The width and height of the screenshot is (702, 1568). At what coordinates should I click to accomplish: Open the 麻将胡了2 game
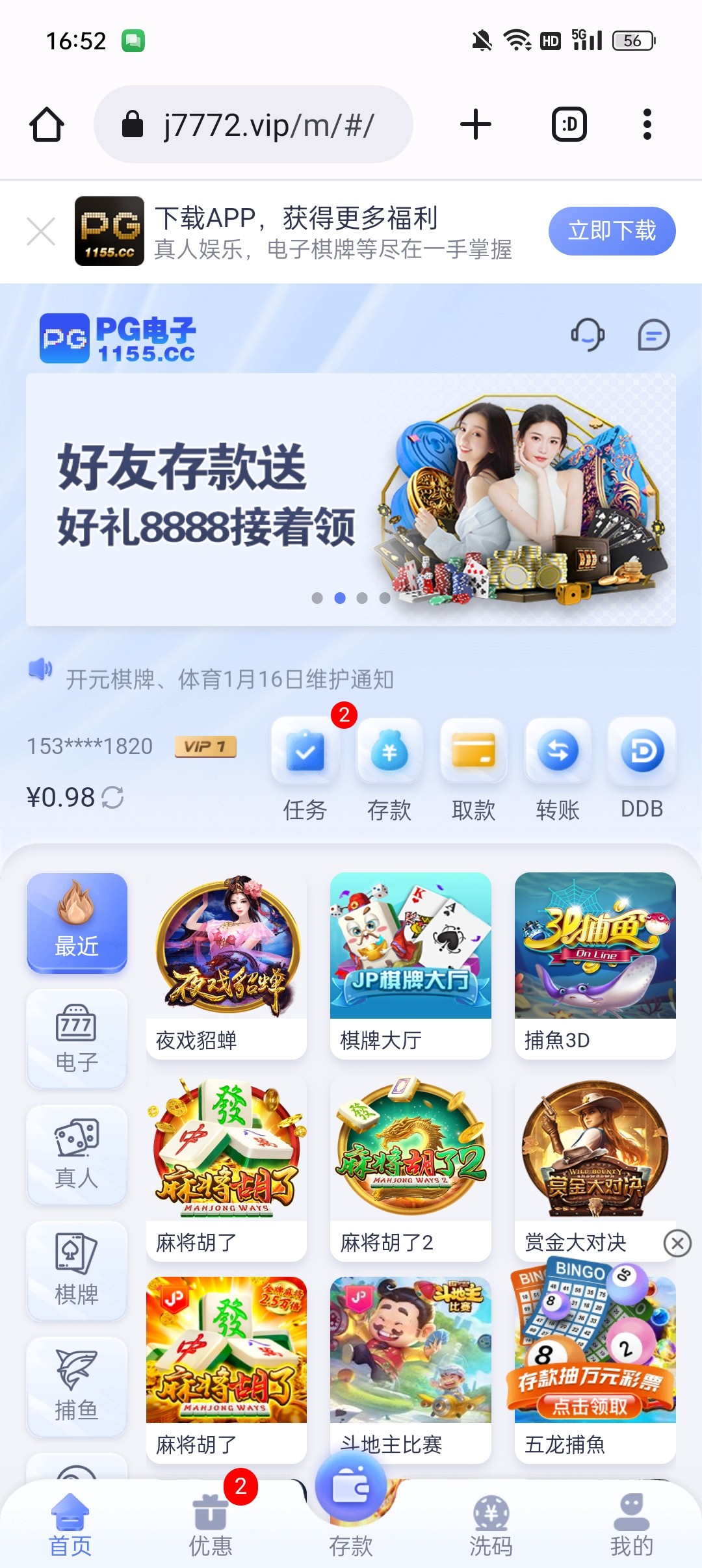(410, 1167)
